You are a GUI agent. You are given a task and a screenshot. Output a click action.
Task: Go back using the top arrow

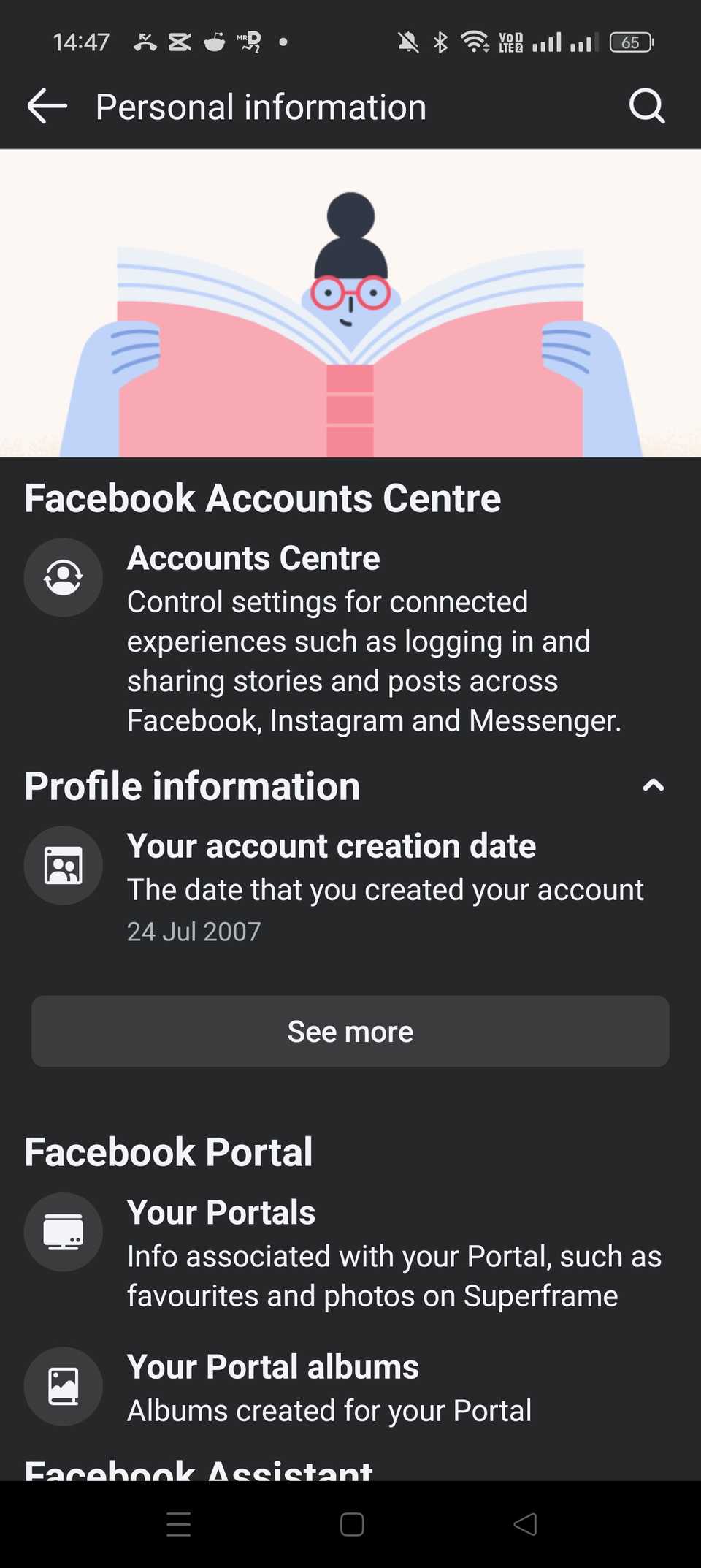pyautogui.click(x=47, y=107)
